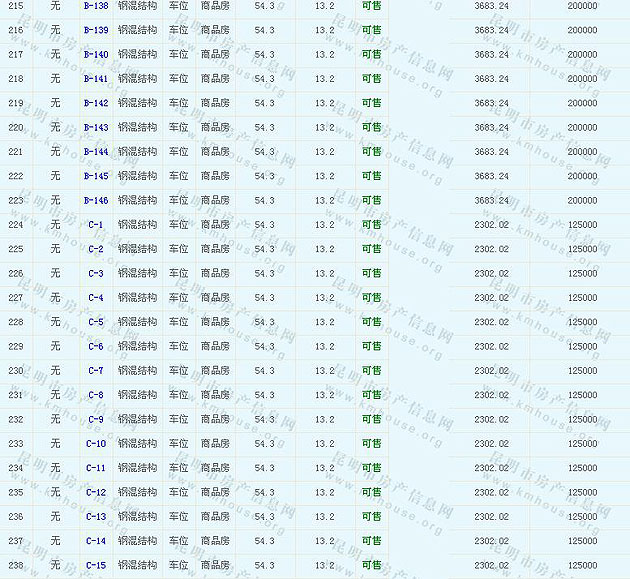The image size is (630, 579).
Task: Open unit B-141 details
Action: pos(96,79)
